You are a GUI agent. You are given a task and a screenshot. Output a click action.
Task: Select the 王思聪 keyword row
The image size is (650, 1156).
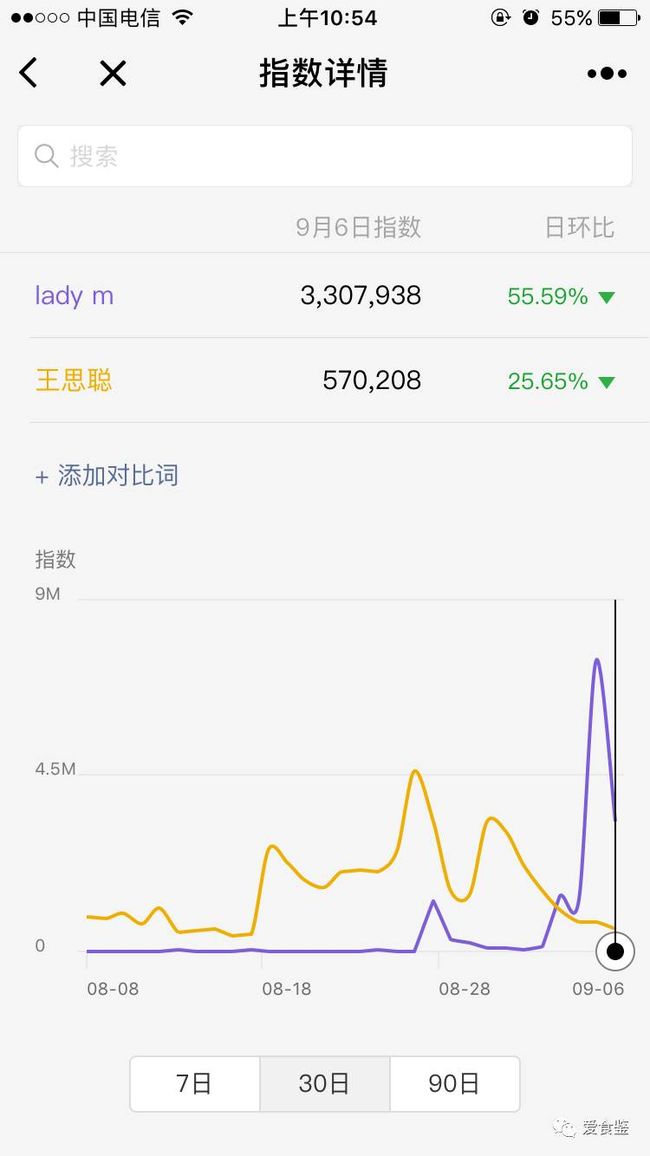coord(325,380)
